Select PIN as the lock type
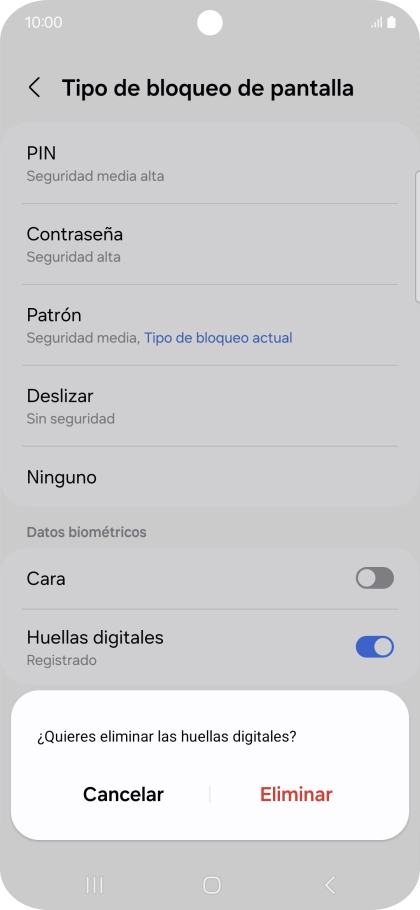This screenshot has height=910, width=420. coord(210,163)
